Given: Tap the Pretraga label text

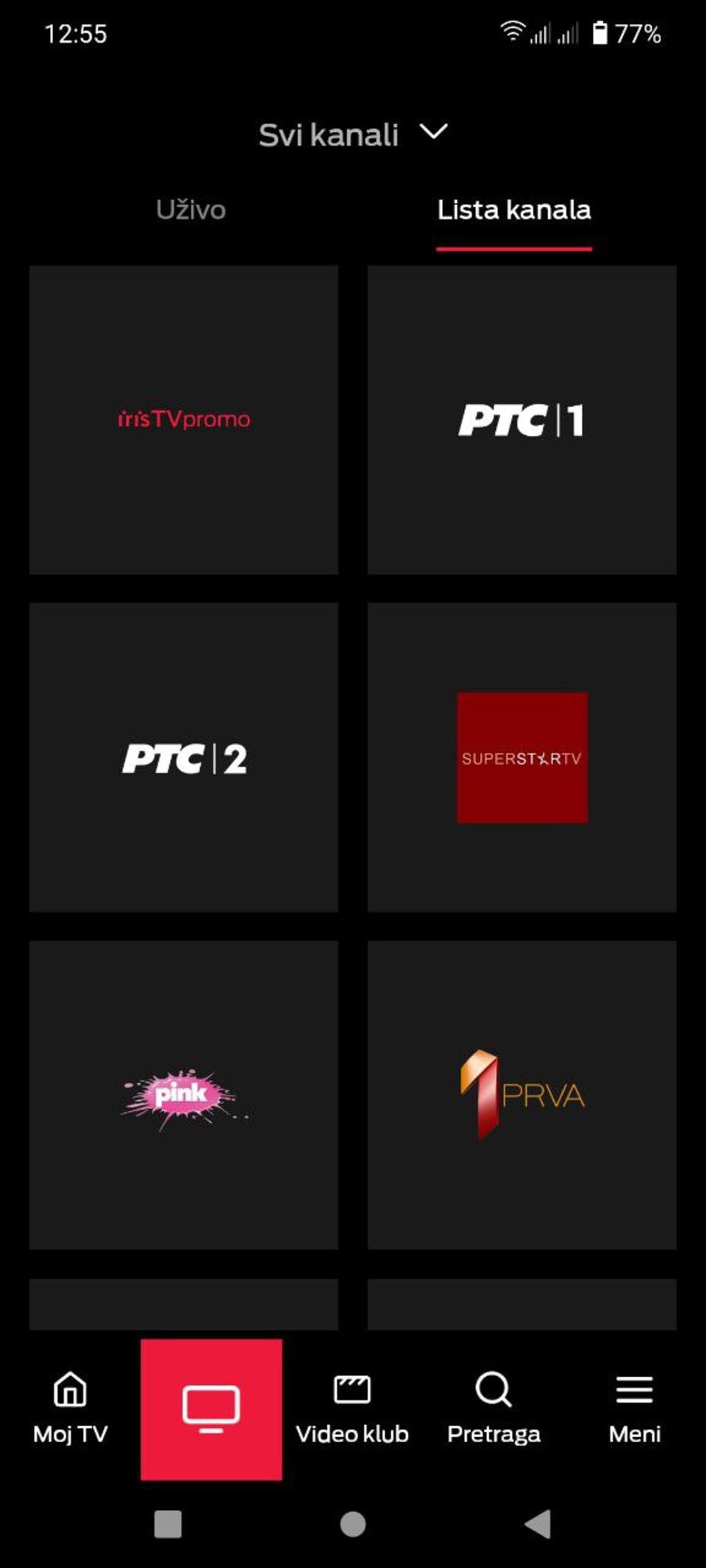Looking at the screenshot, I should pyautogui.click(x=493, y=1433).
